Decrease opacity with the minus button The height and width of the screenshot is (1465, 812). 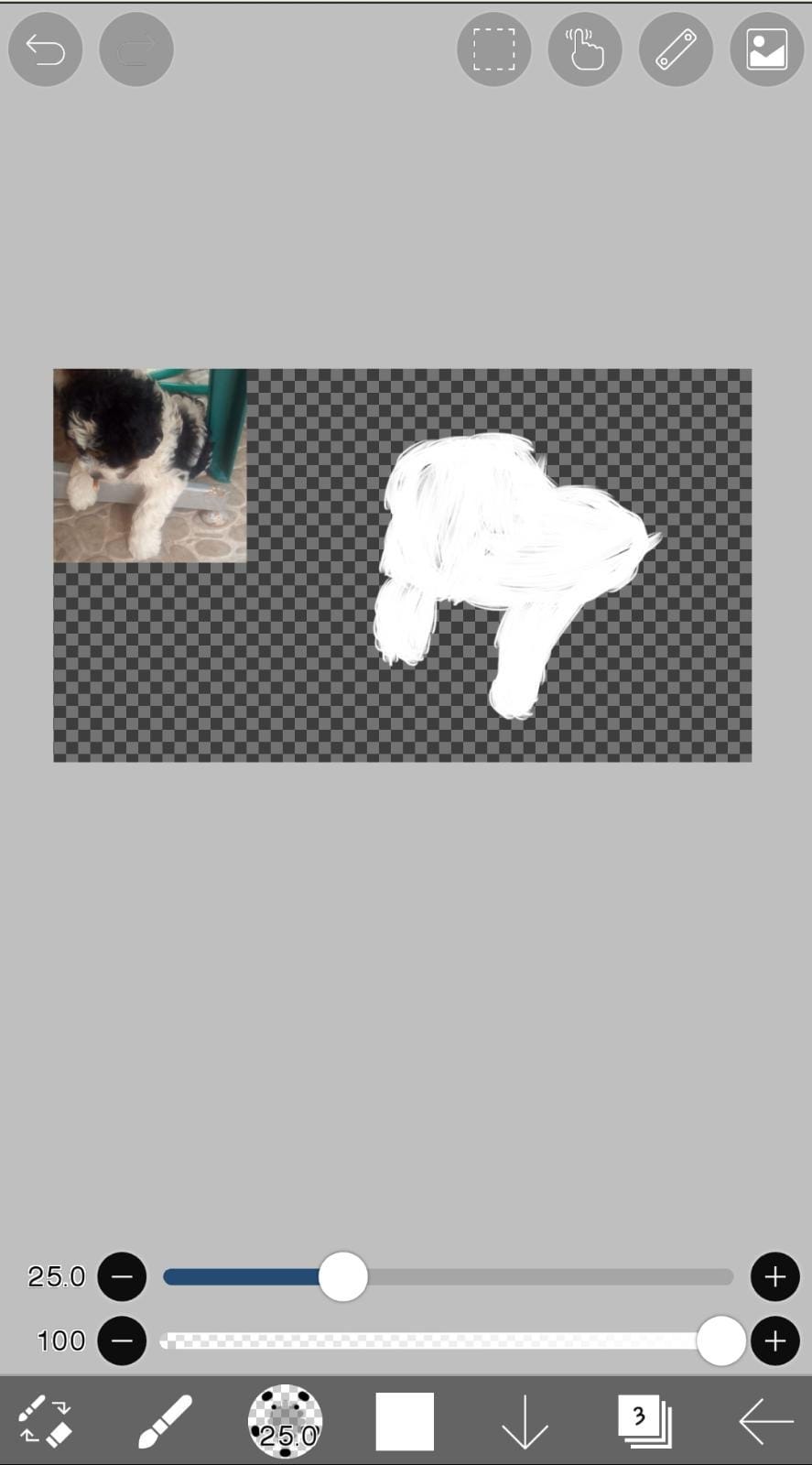122,1341
